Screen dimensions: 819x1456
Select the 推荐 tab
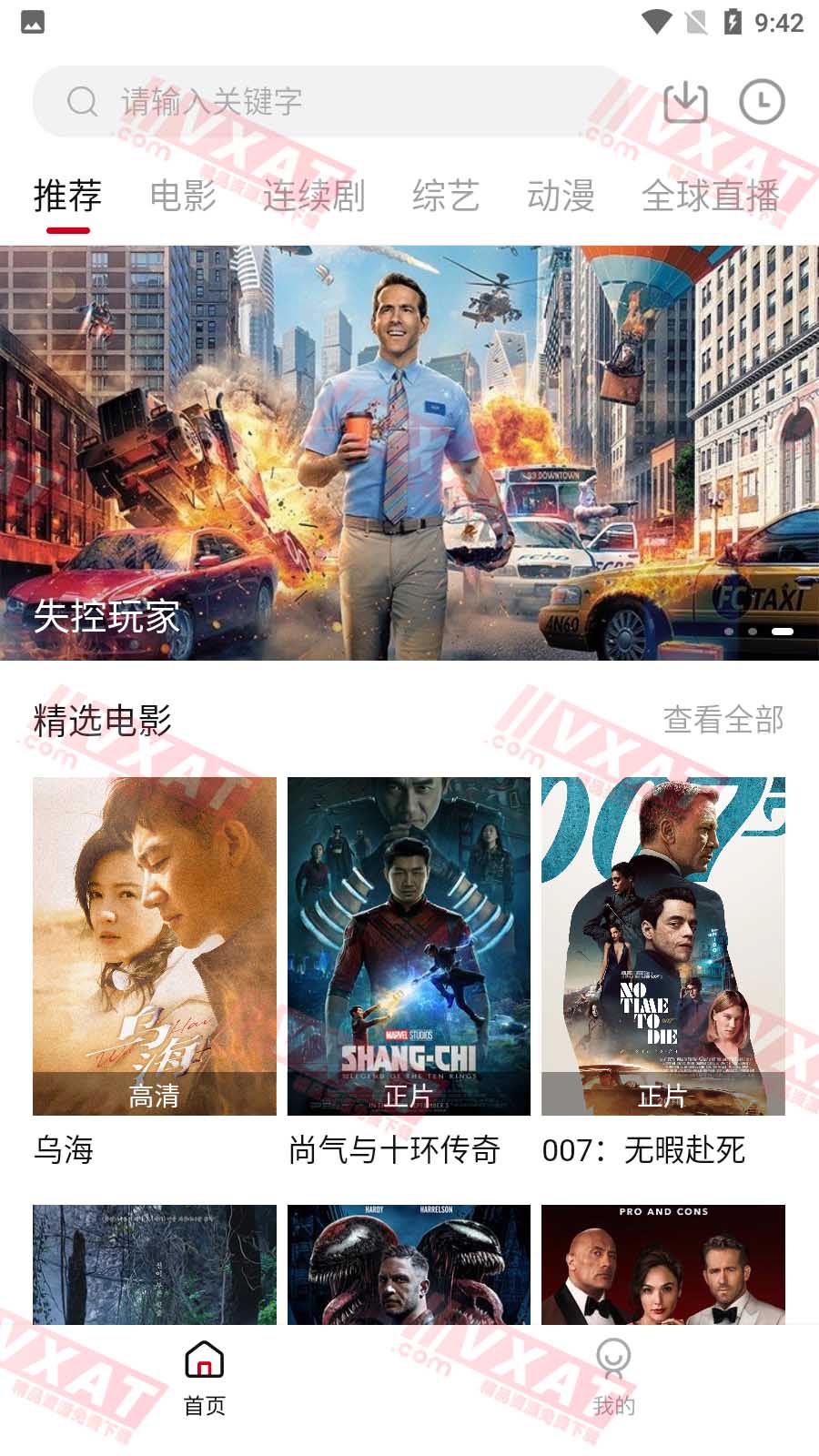tap(67, 196)
